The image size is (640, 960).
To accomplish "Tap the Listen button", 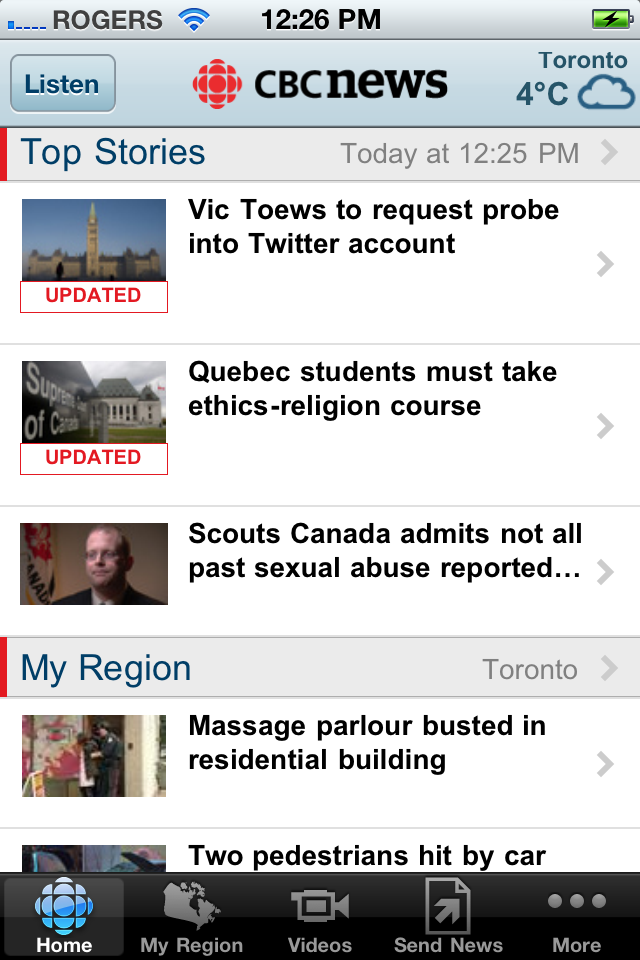I will click(63, 84).
